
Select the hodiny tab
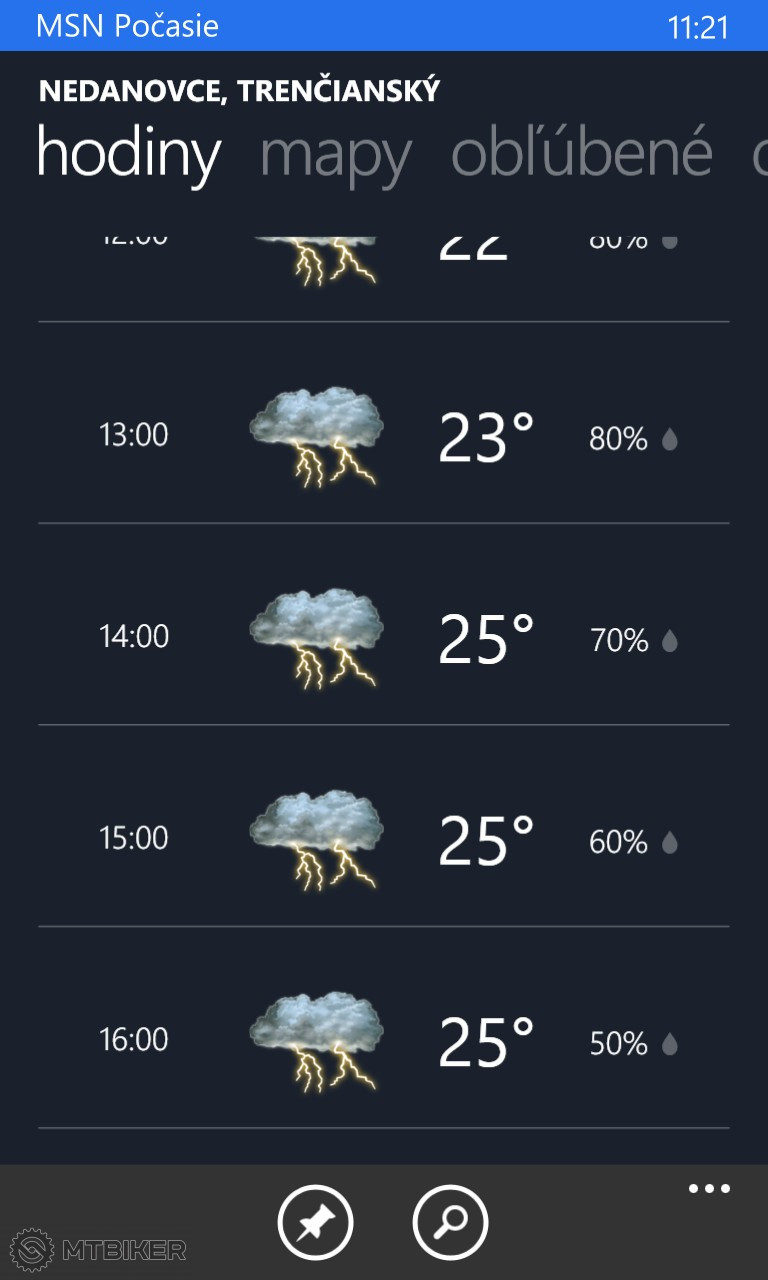coord(129,153)
